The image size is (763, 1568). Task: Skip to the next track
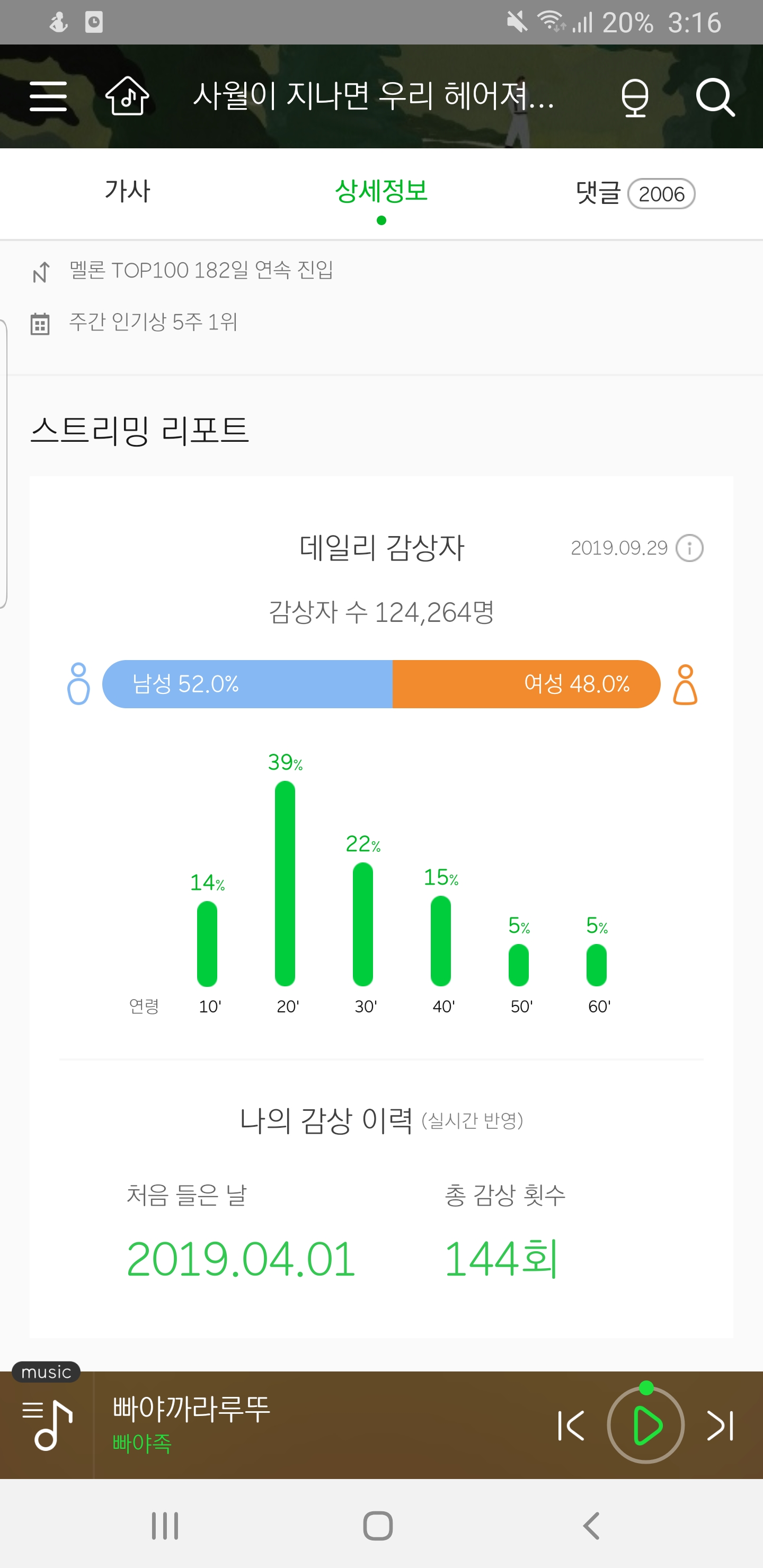pos(720,1426)
